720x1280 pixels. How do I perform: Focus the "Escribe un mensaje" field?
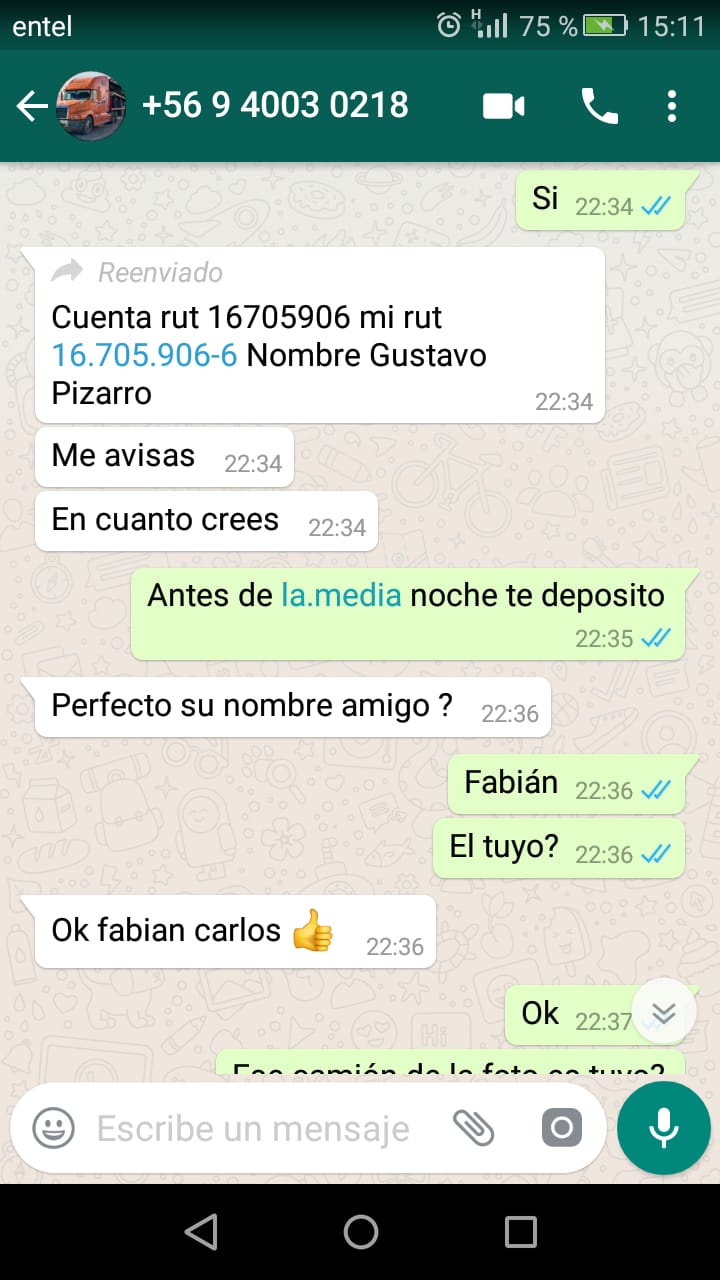pos(254,1129)
